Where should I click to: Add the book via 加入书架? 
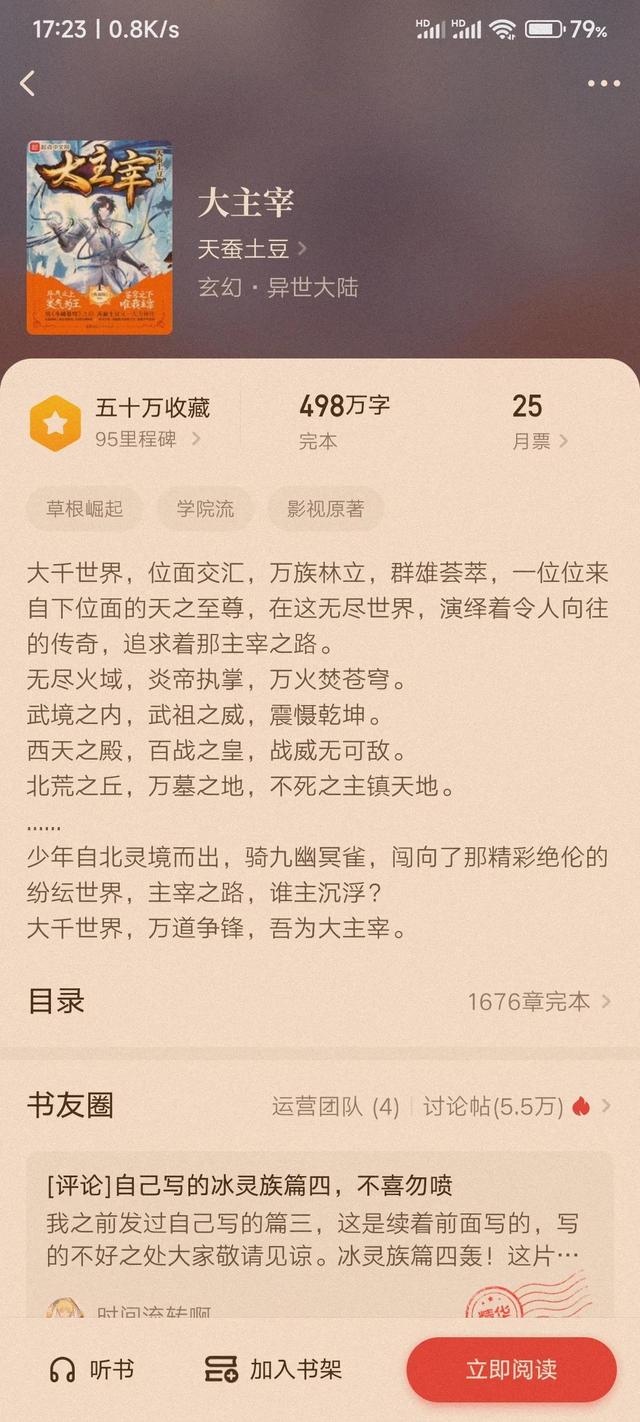coord(274,1369)
